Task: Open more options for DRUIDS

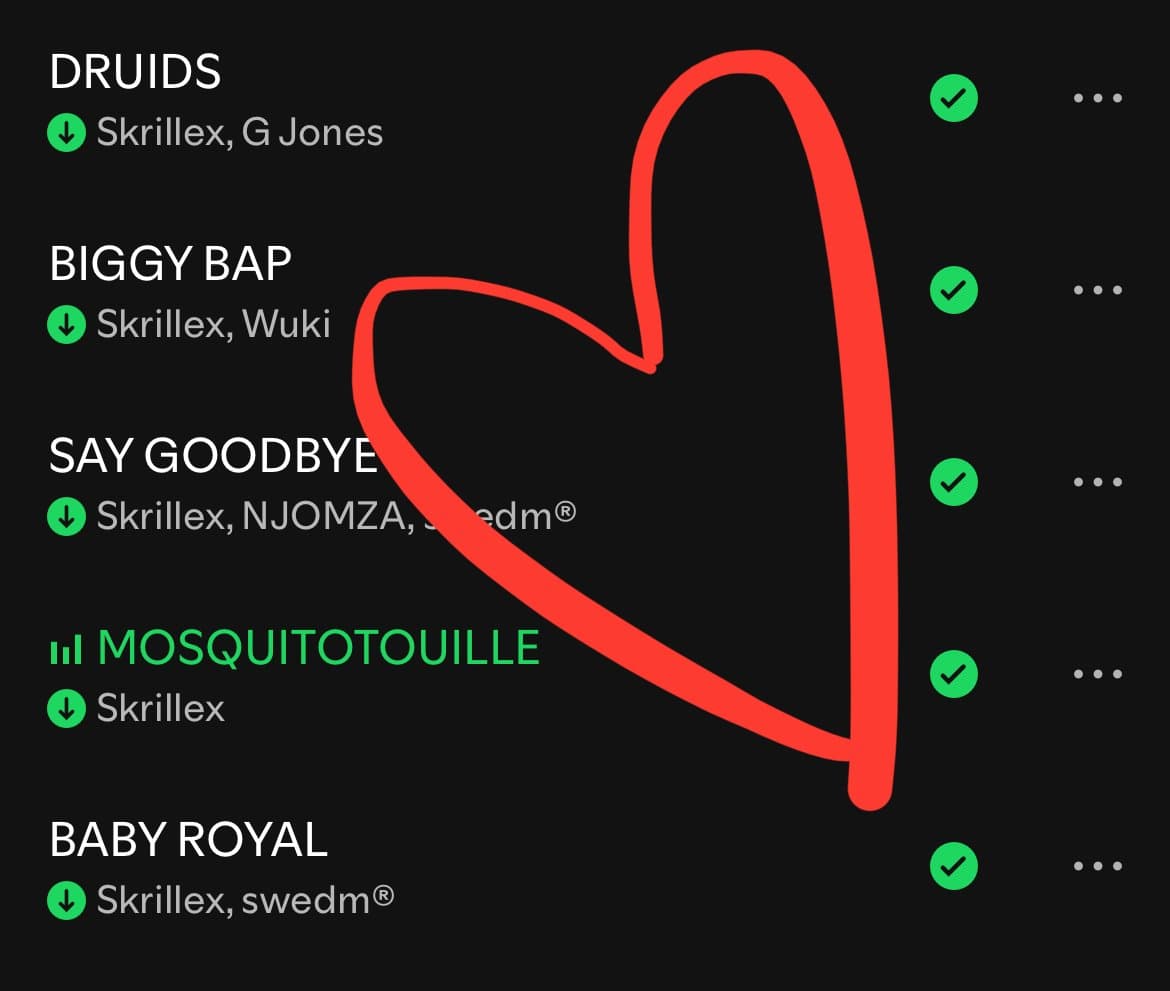Action: [1097, 98]
